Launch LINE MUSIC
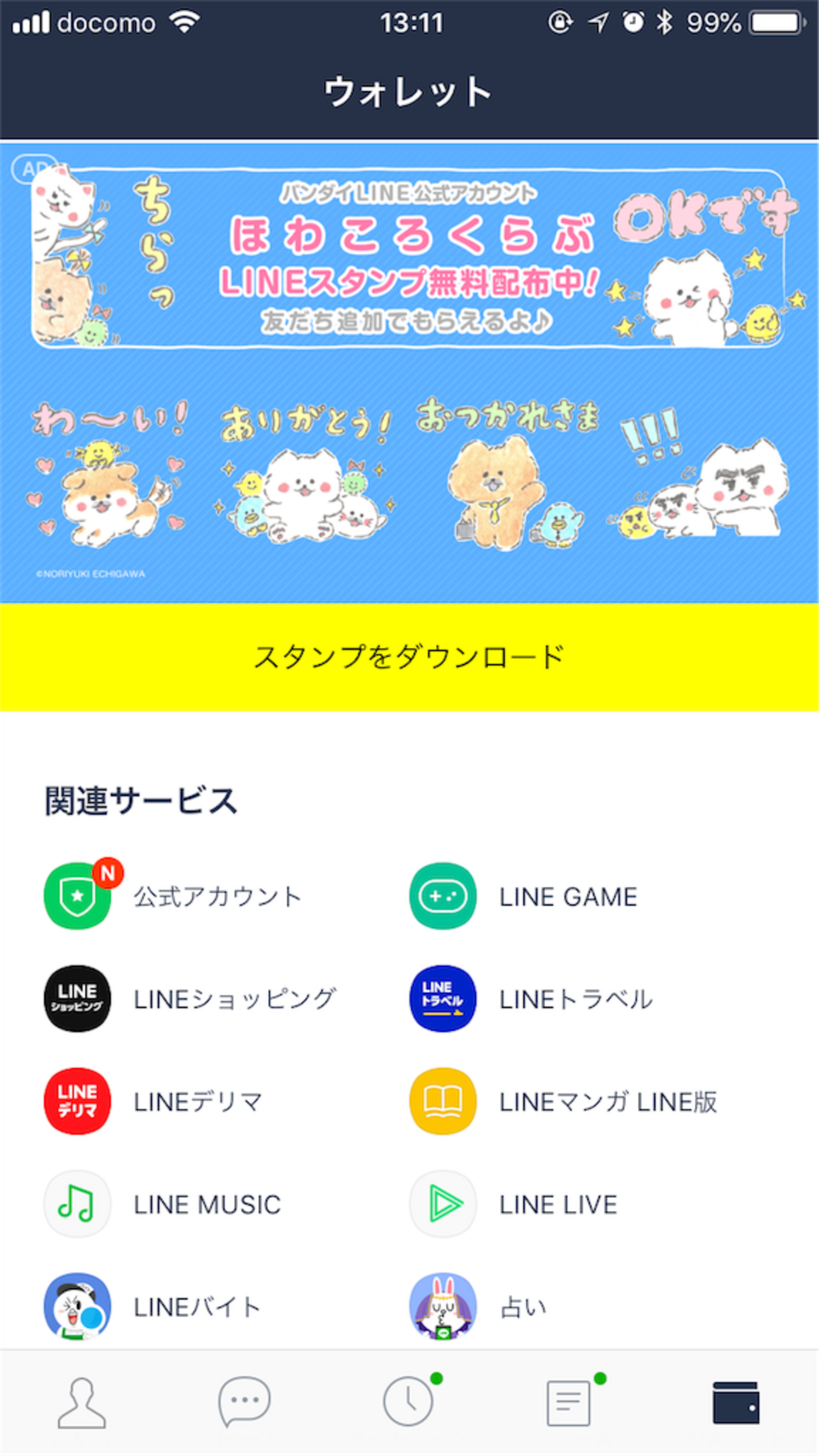Viewport: 819px width, 1456px height. pyautogui.click(x=163, y=1205)
